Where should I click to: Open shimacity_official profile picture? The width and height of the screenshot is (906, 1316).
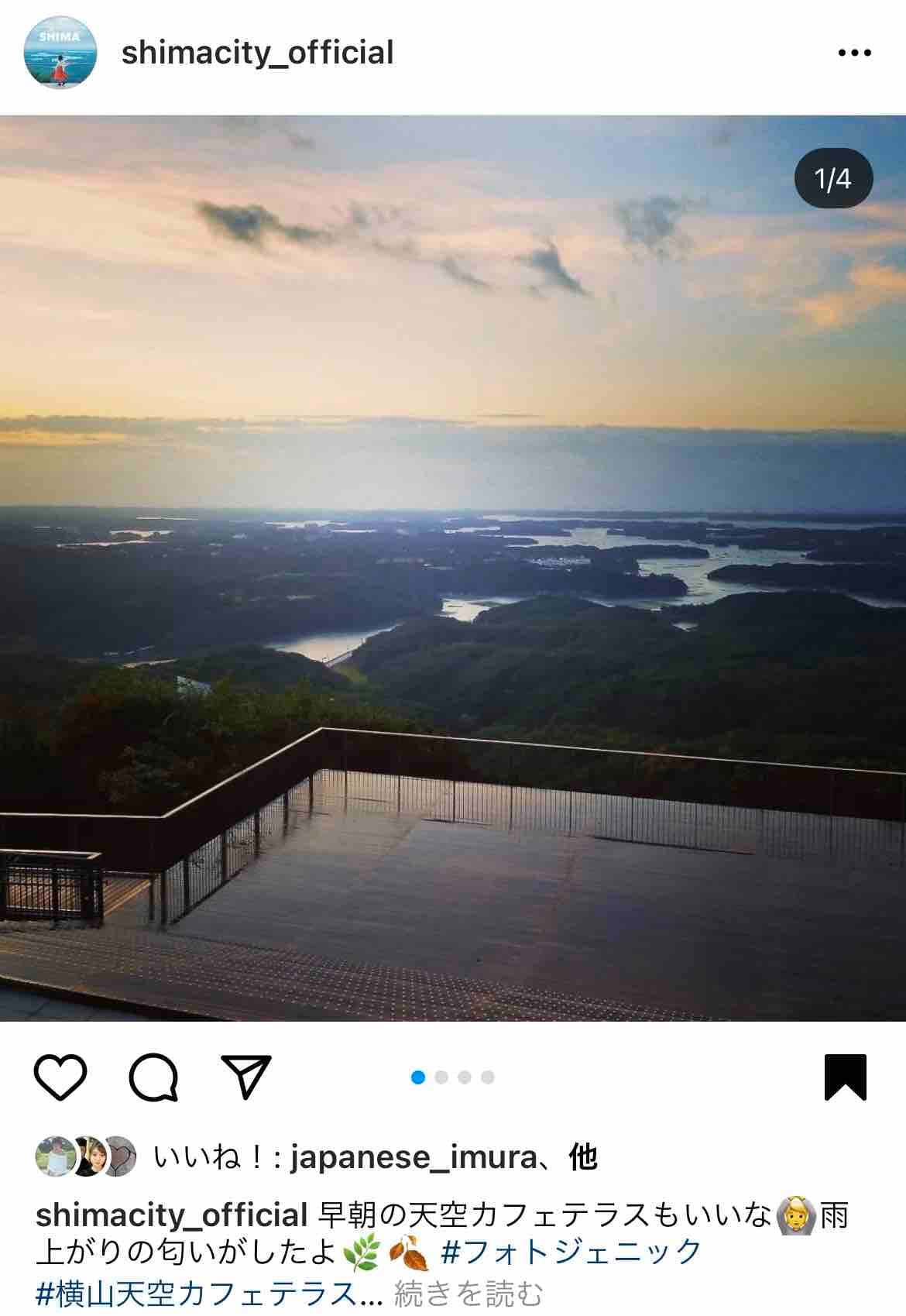60,53
